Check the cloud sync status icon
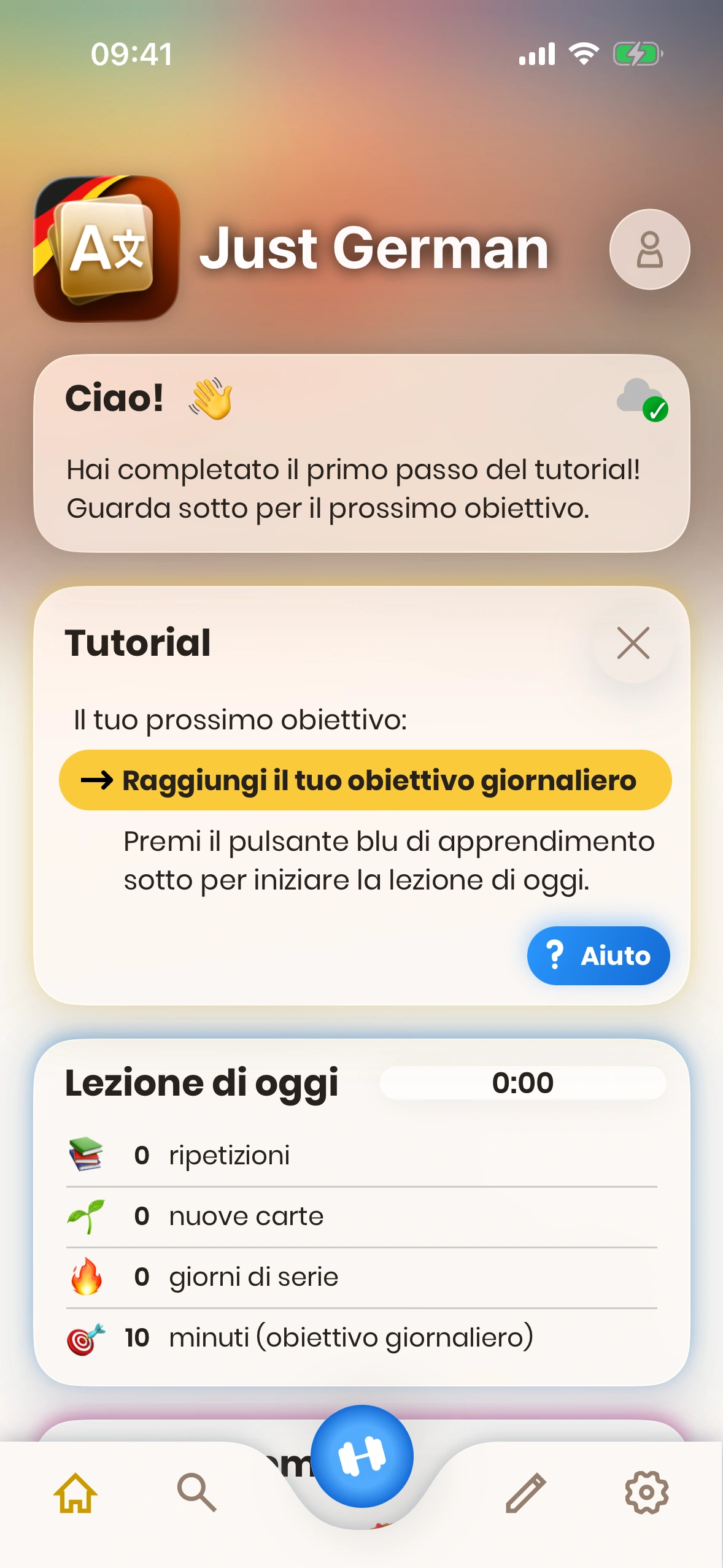Image resolution: width=723 pixels, height=1568 pixels. (x=641, y=399)
